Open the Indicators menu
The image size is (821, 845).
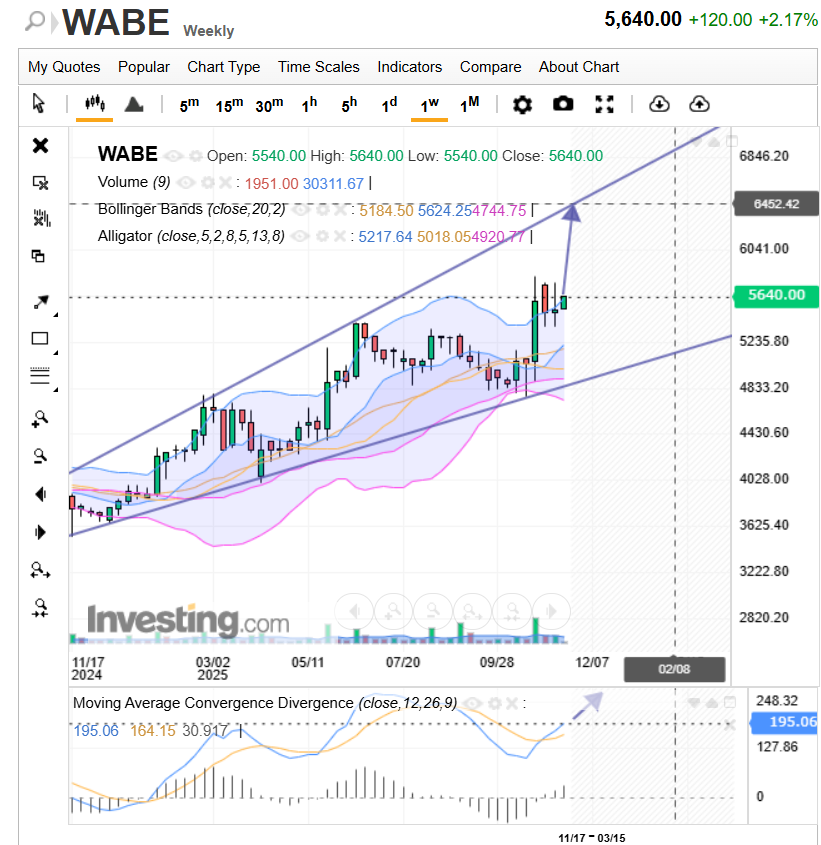pos(409,67)
